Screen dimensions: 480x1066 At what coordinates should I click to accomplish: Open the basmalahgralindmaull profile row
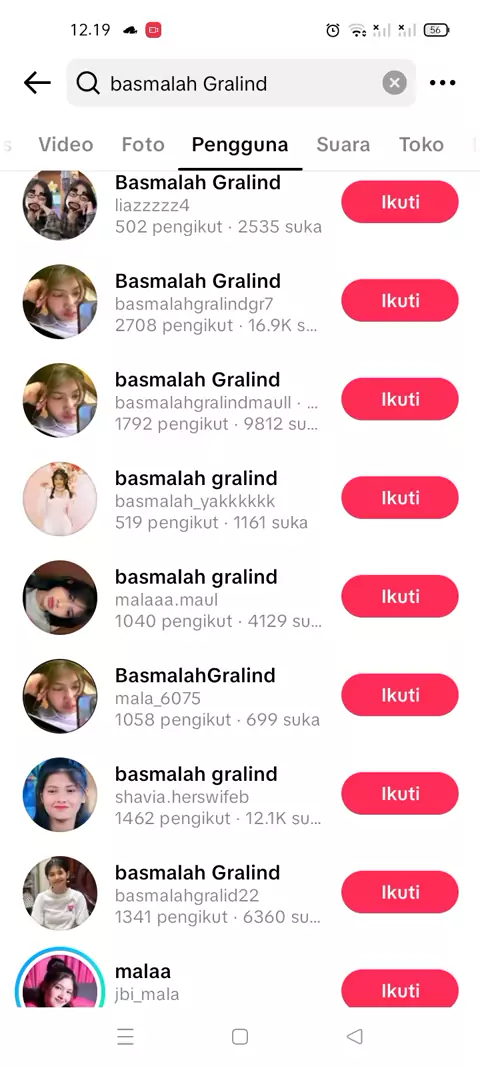pyautogui.click(x=173, y=400)
